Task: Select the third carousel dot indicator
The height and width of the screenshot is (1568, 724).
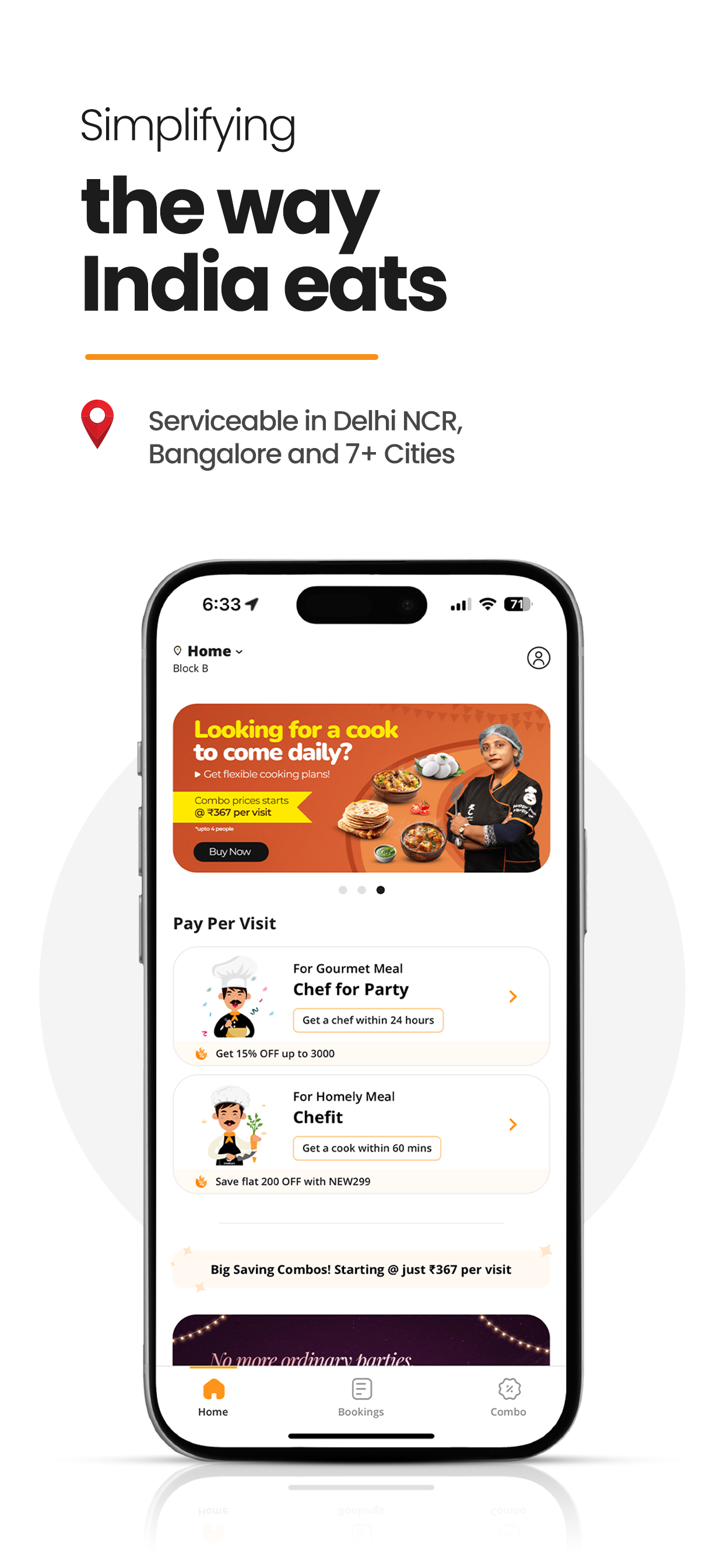Action: tap(382, 890)
